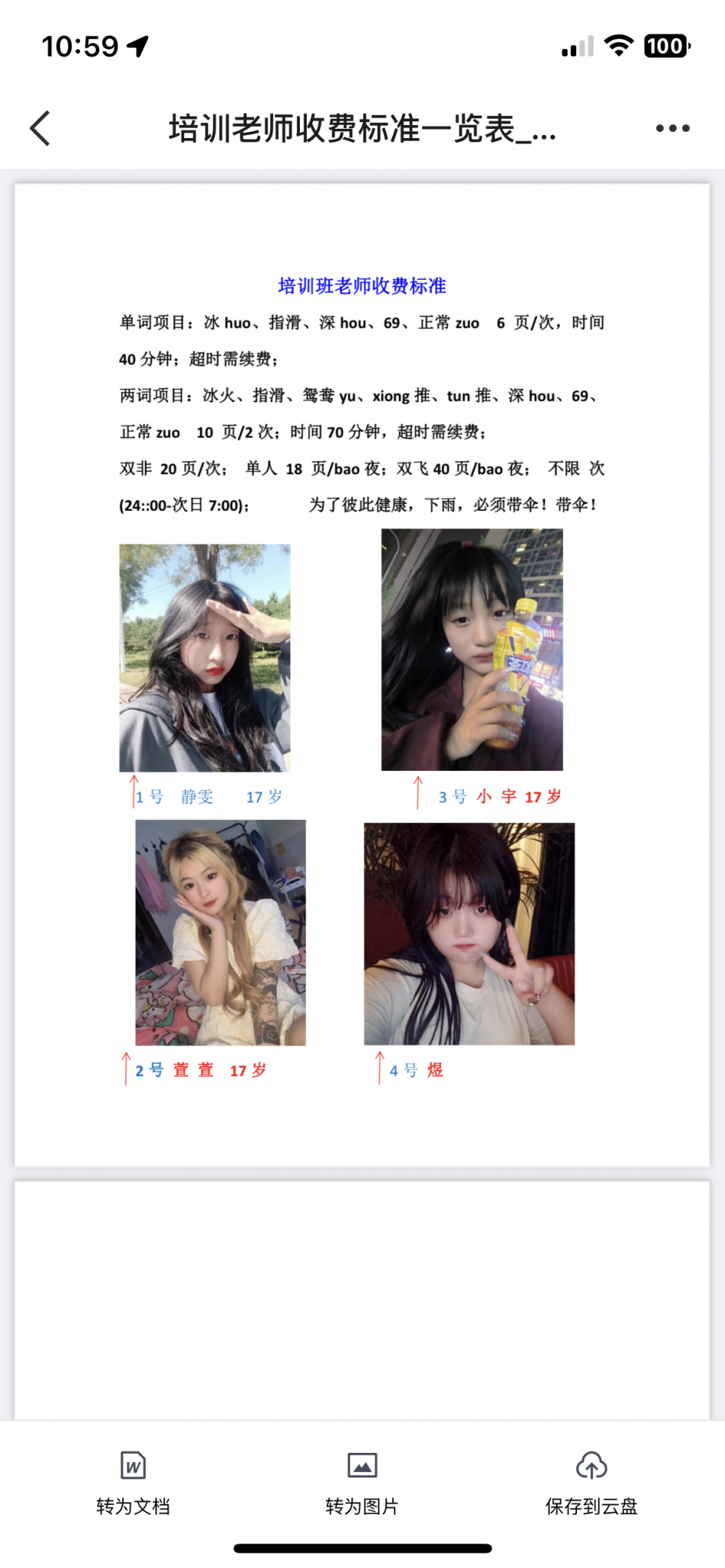Viewport: 725px width, 1568px height.
Task: Tap 转为文档 to convert to a document
Action: [x=133, y=1481]
